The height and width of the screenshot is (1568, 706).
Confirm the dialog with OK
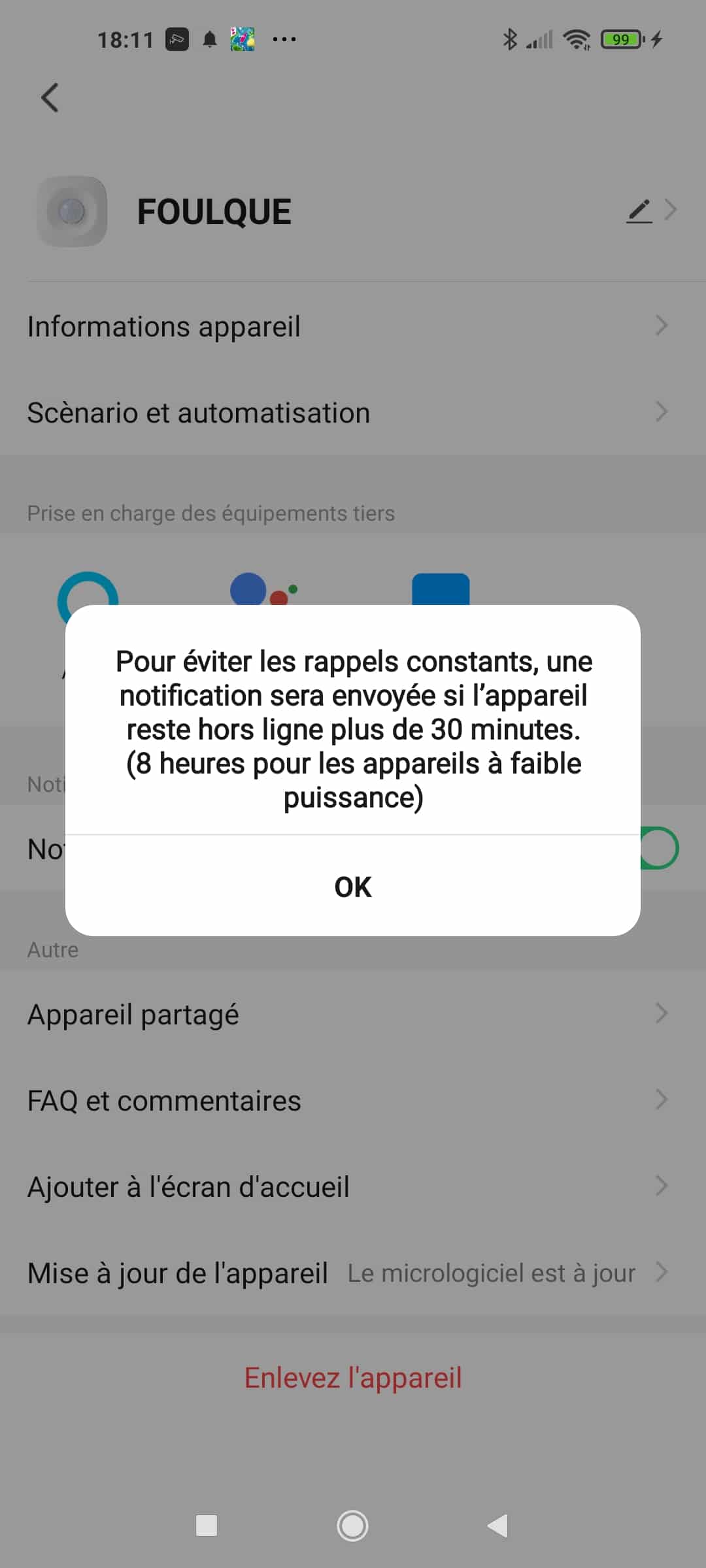pyautogui.click(x=353, y=887)
